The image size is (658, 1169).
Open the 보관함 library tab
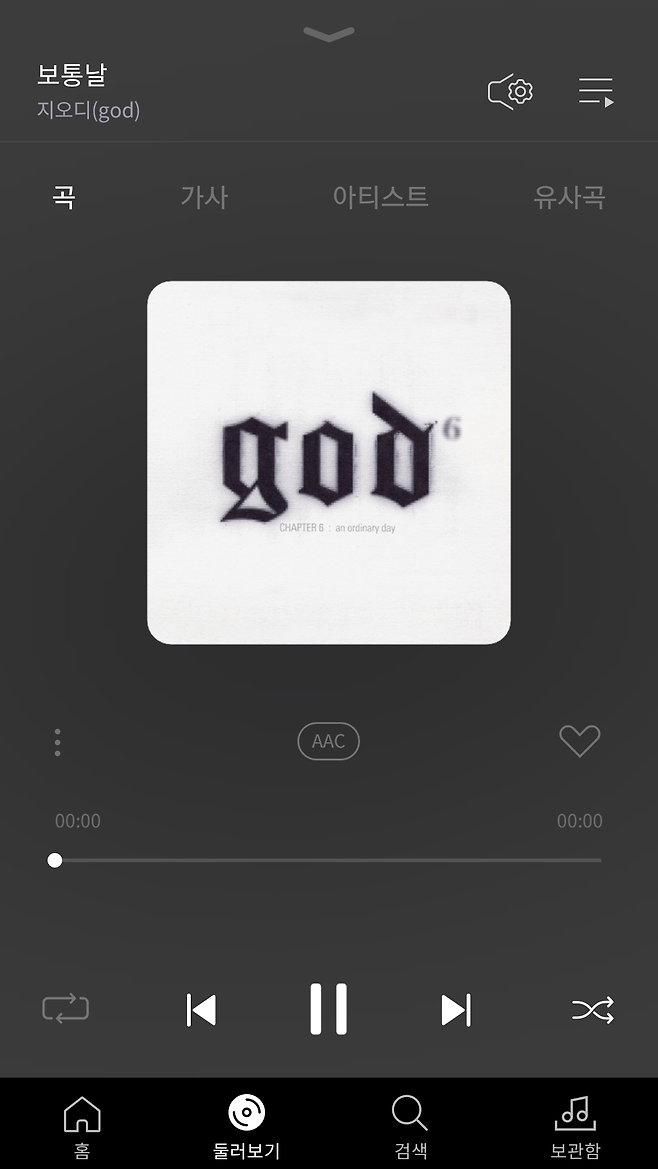[575, 1125]
